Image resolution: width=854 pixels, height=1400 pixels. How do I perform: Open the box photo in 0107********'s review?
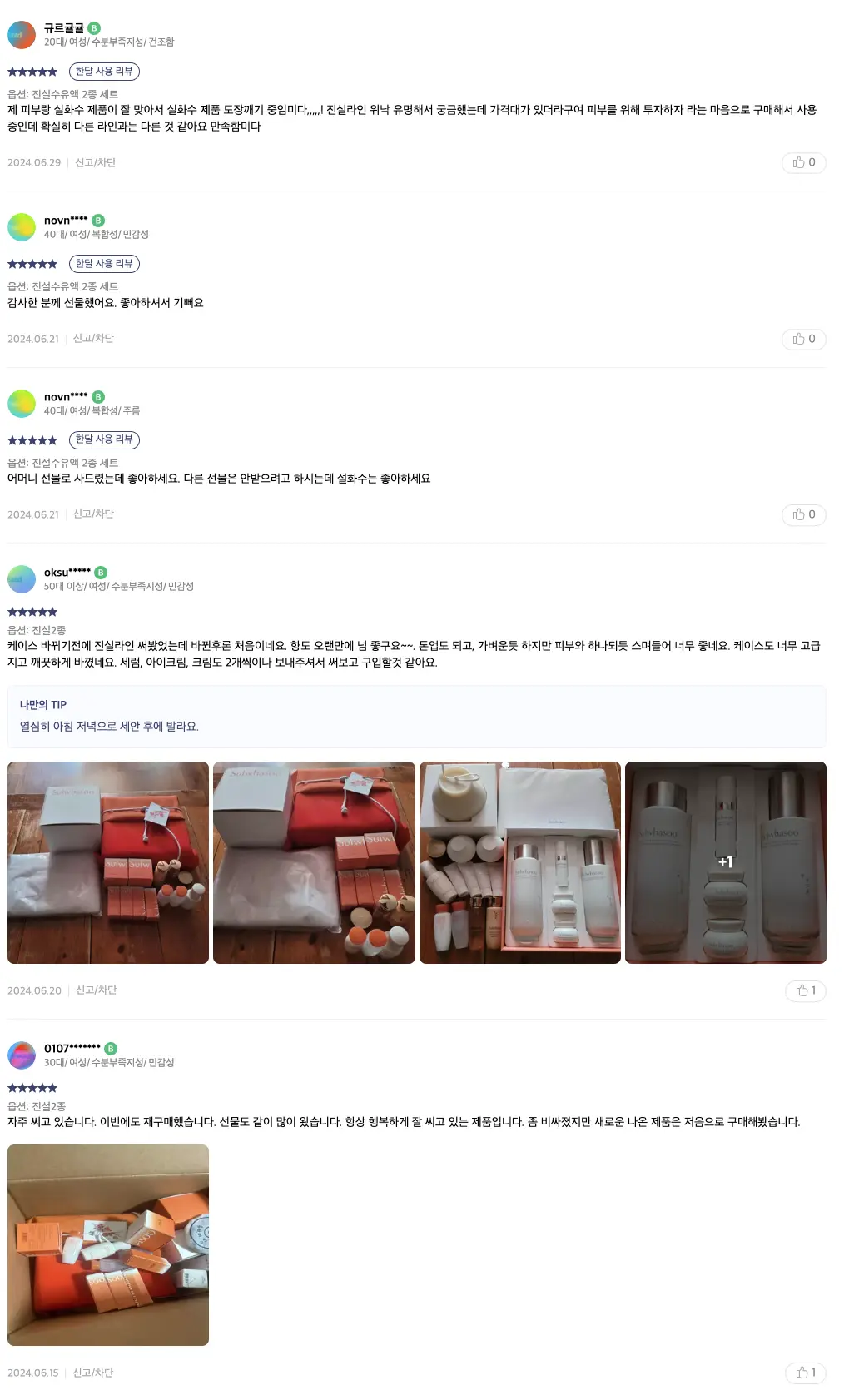pyautogui.click(x=108, y=1244)
